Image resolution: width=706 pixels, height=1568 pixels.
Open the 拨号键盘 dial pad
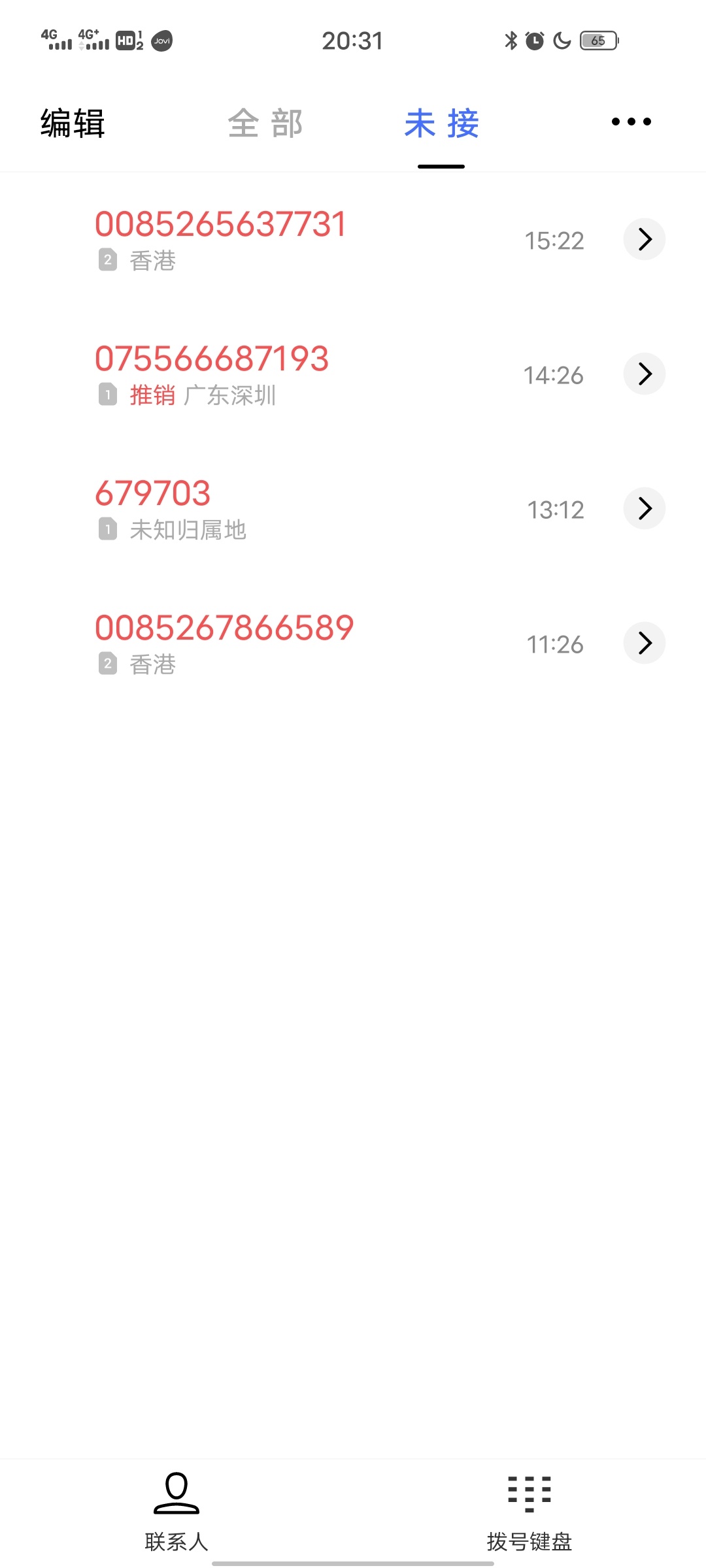[x=529, y=1512]
